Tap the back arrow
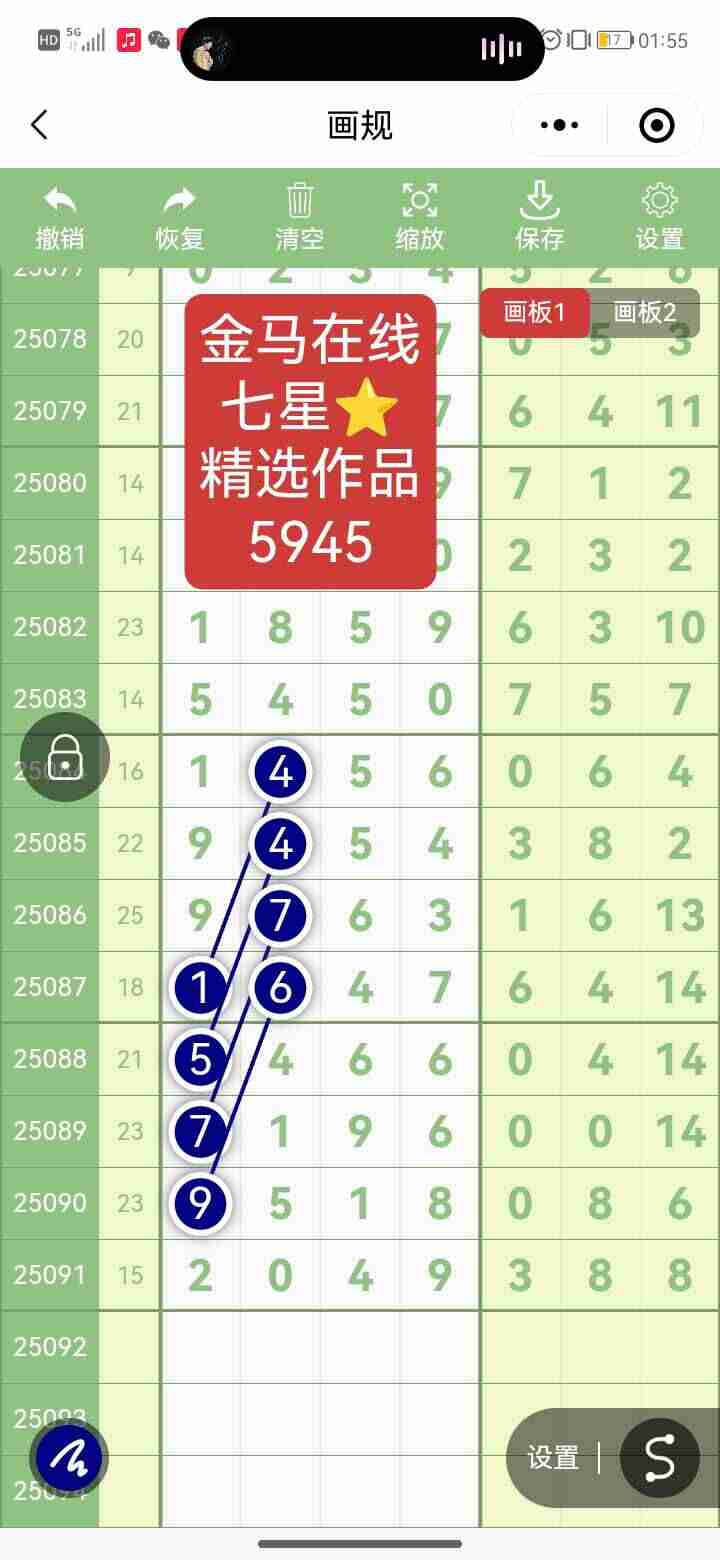Image resolution: width=720 pixels, height=1560 pixels. click(38, 124)
